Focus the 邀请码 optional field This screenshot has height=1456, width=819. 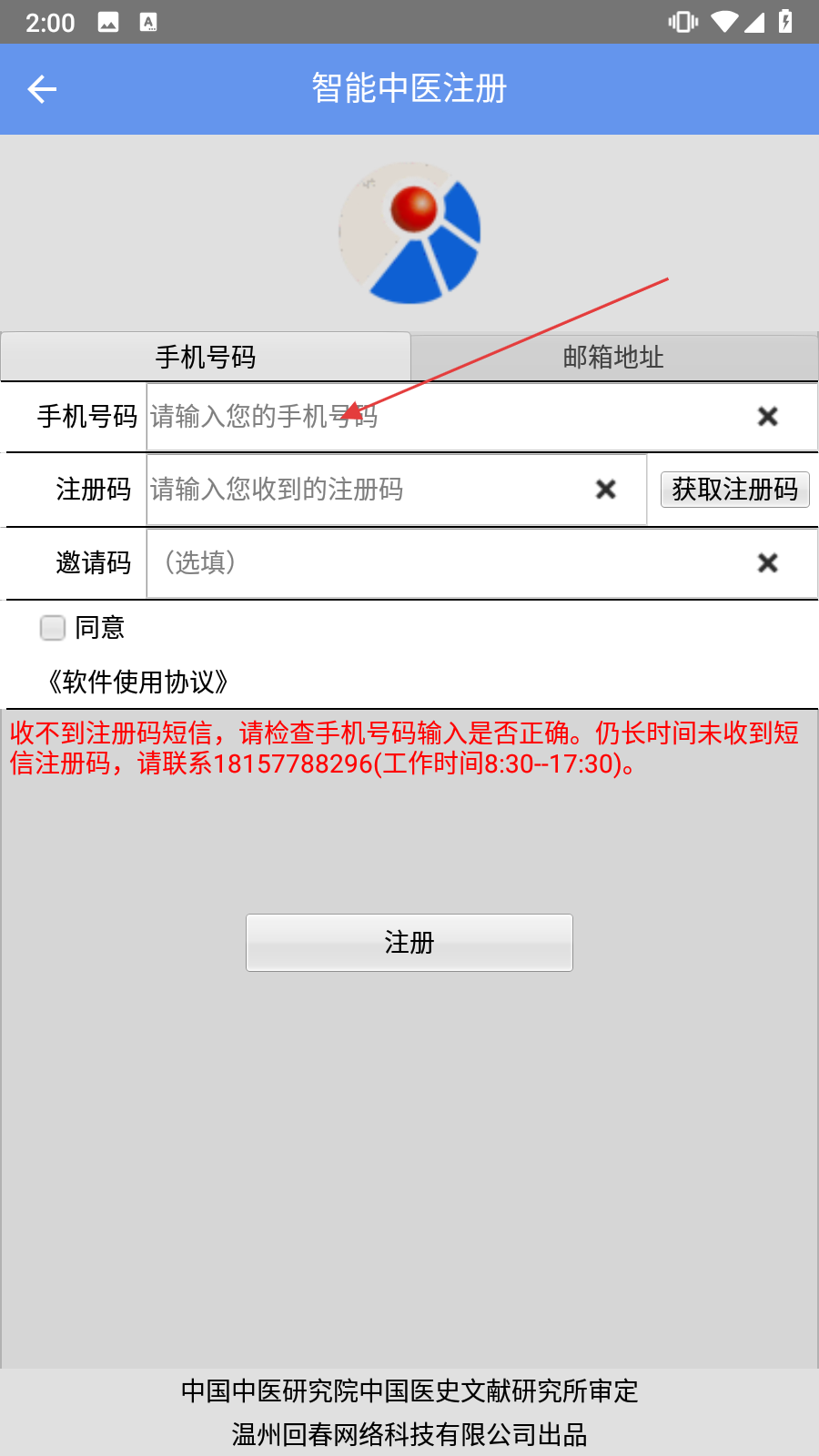pos(446,563)
